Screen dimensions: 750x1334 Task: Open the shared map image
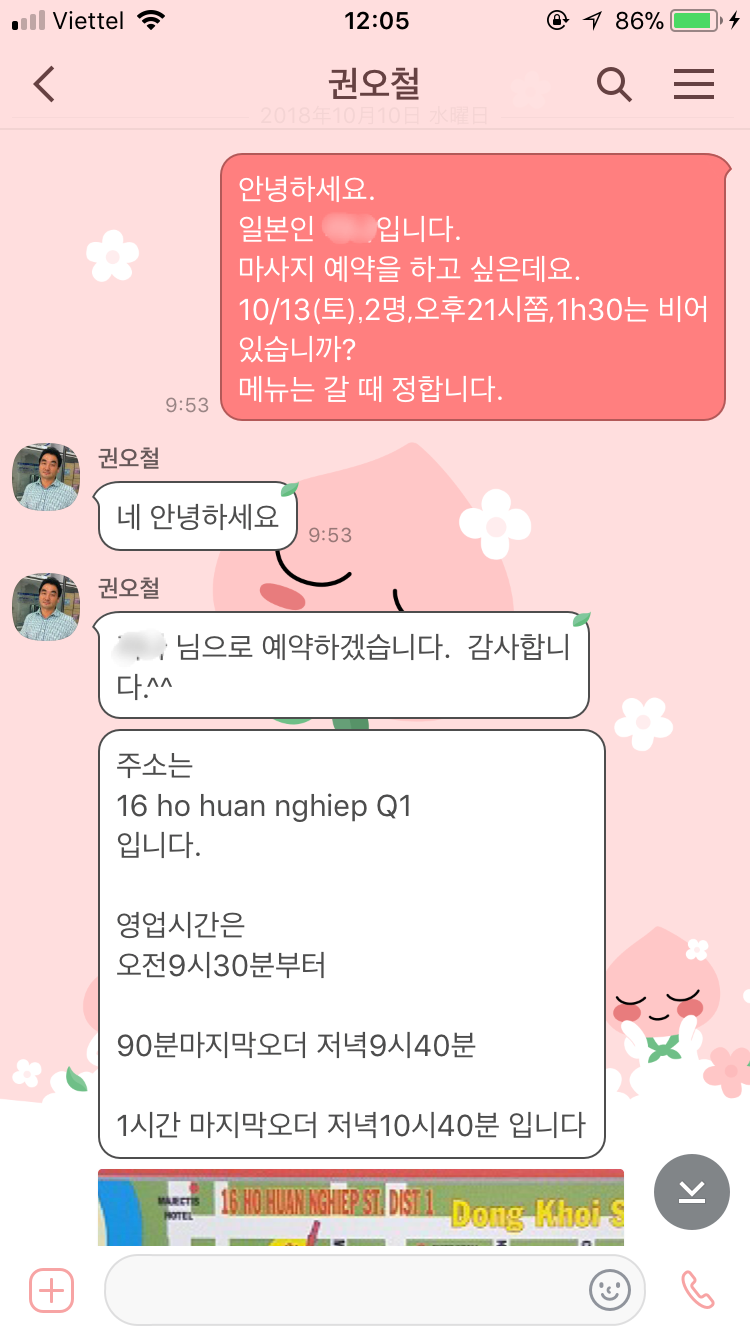click(x=361, y=1206)
